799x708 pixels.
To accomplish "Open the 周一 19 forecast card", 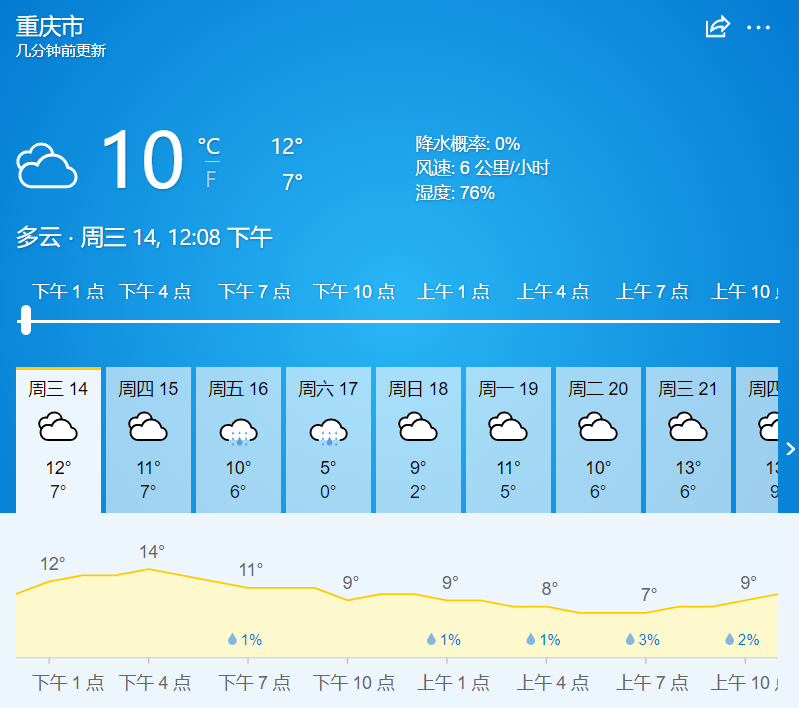I will tap(508, 440).
